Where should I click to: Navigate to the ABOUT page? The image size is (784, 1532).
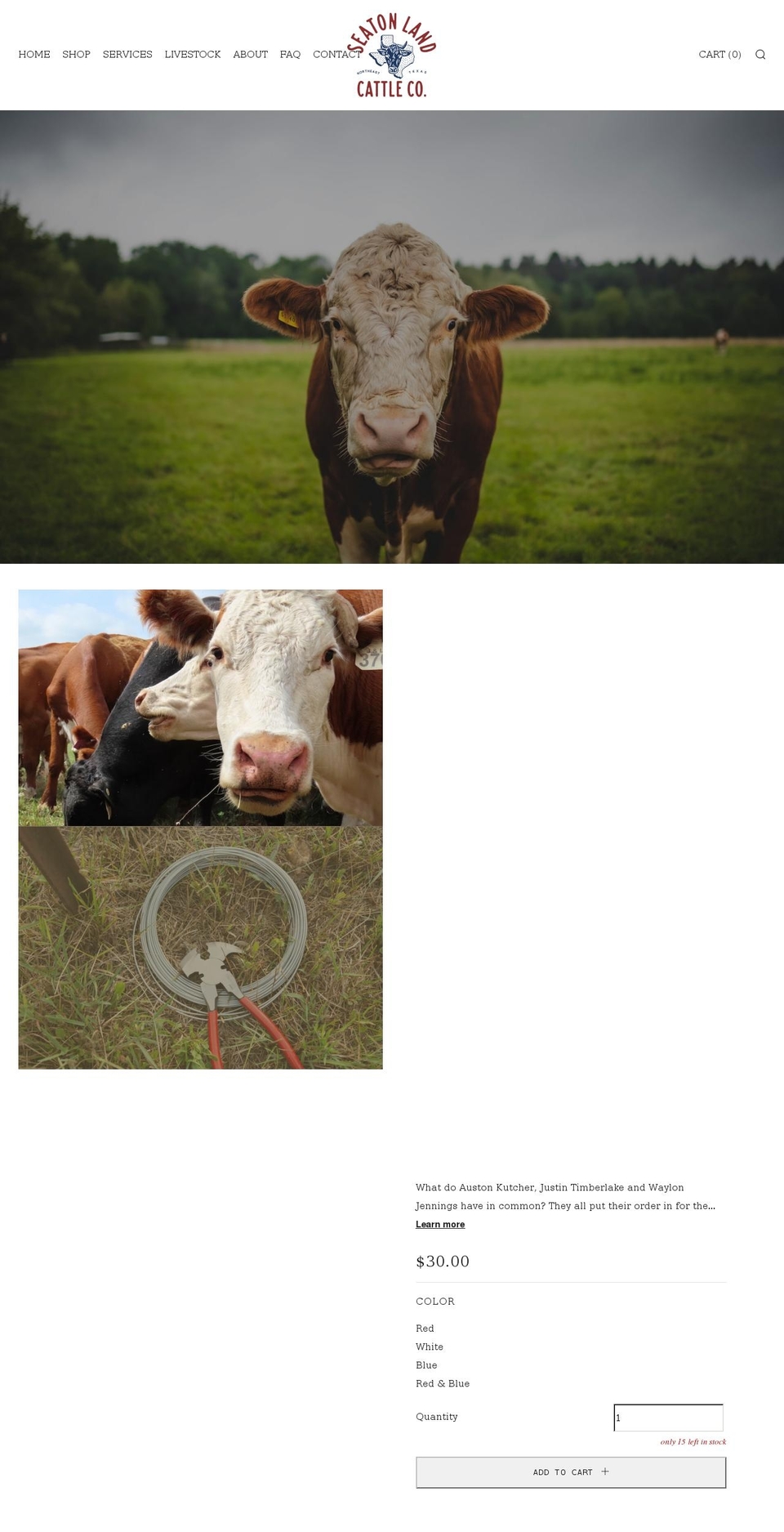point(250,54)
